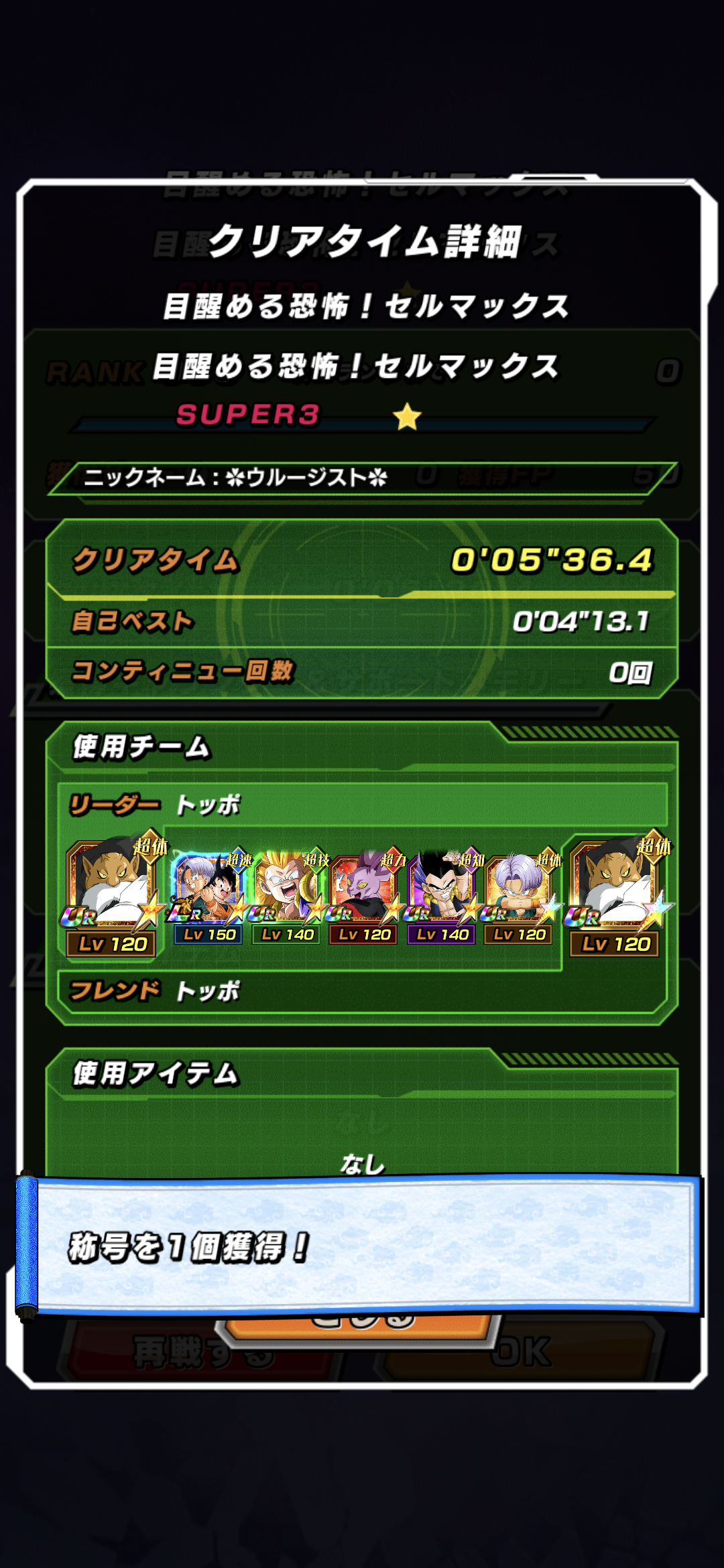The height and width of the screenshot is (1568, 724).
Task: Dismiss the 称号を1個獲得 banner
Action: tap(362, 1245)
